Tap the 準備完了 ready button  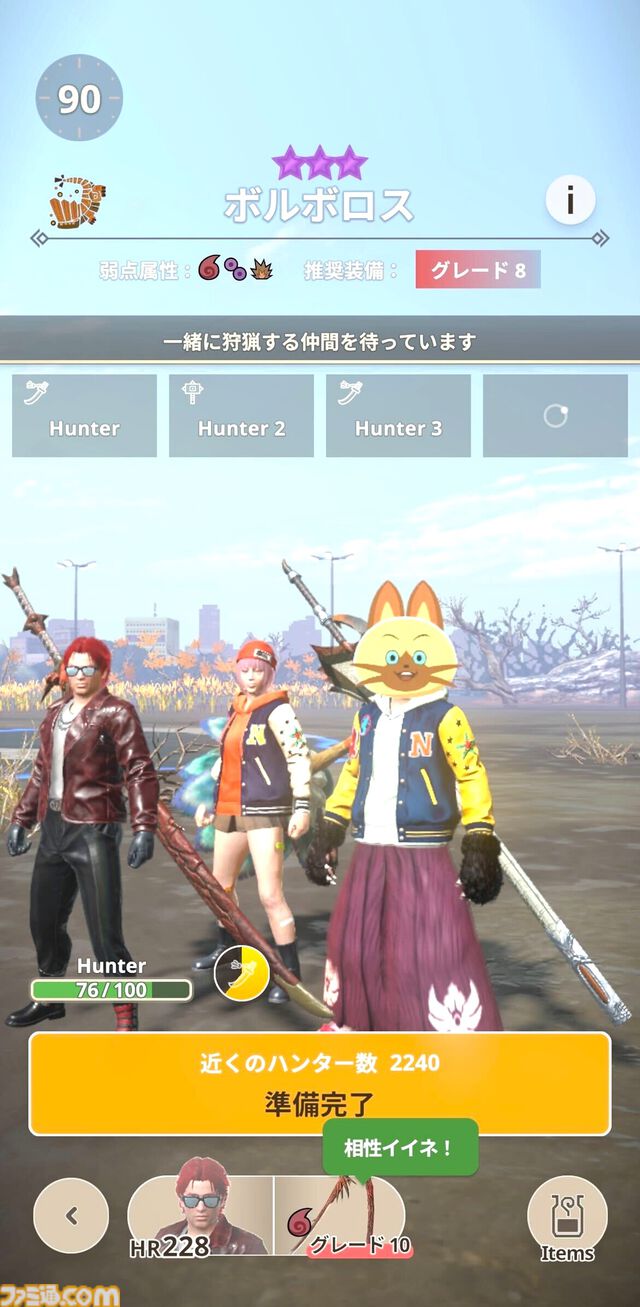pyautogui.click(x=320, y=1084)
